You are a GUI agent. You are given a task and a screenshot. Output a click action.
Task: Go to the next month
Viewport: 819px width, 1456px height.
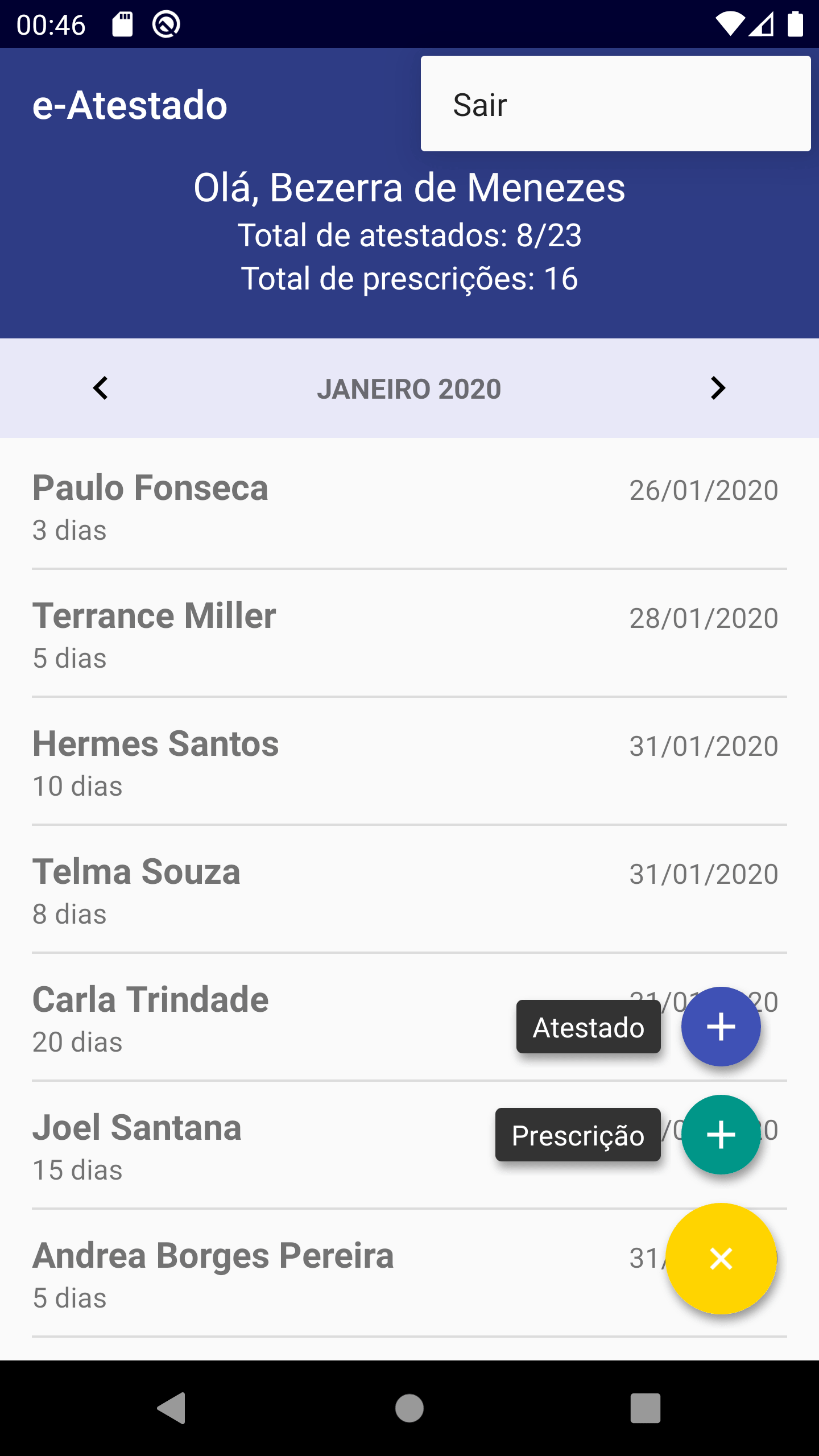tap(718, 388)
